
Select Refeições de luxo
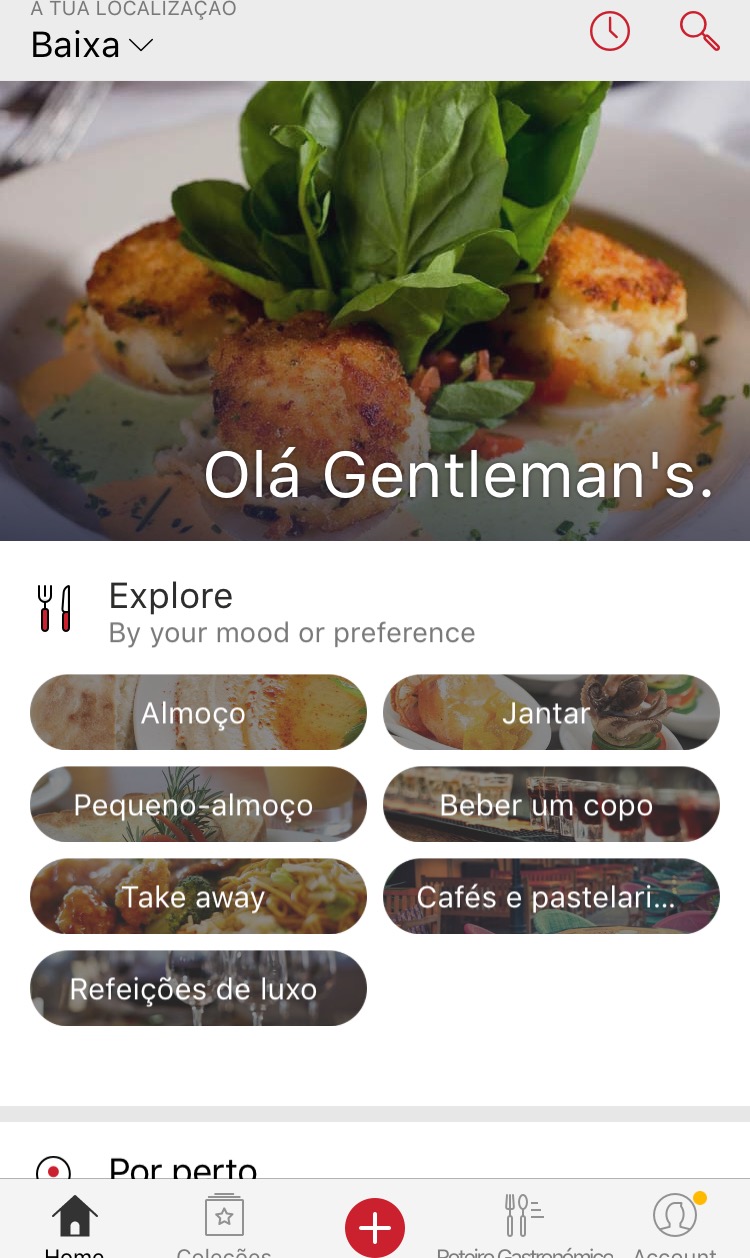coord(198,989)
